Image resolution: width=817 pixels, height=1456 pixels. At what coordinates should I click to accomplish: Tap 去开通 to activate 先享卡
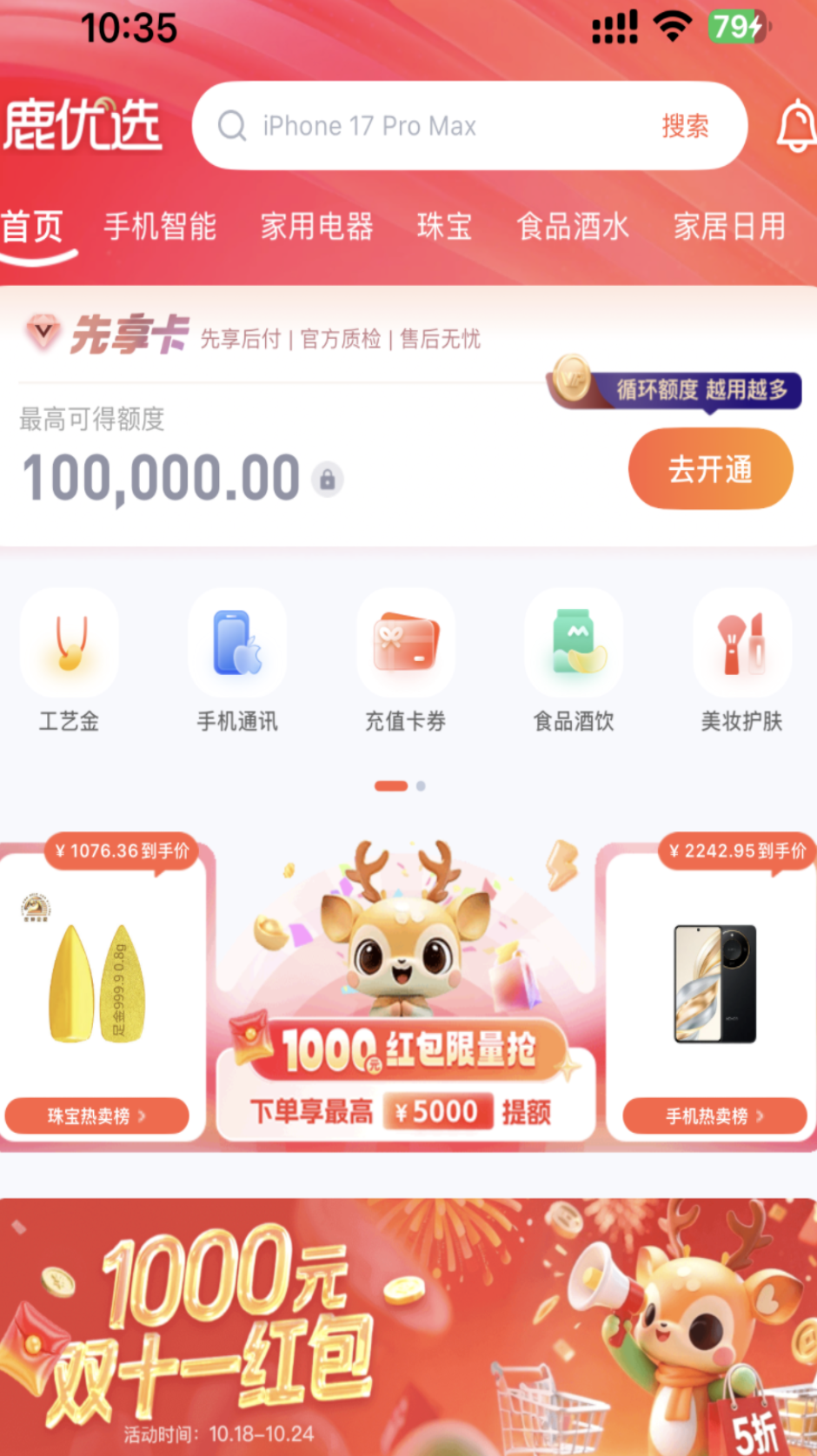click(x=710, y=469)
